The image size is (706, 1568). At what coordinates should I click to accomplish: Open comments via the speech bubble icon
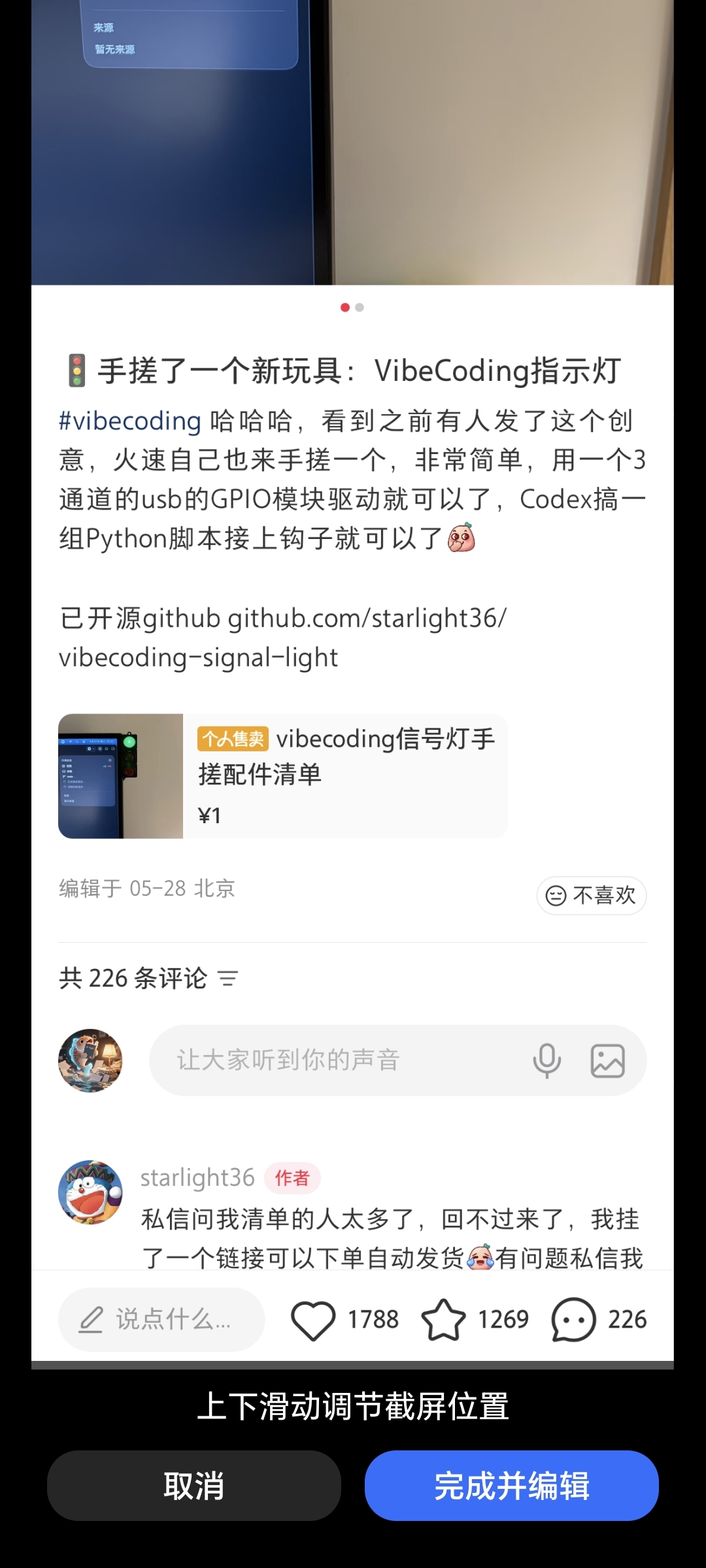pyautogui.click(x=573, y=1320)
